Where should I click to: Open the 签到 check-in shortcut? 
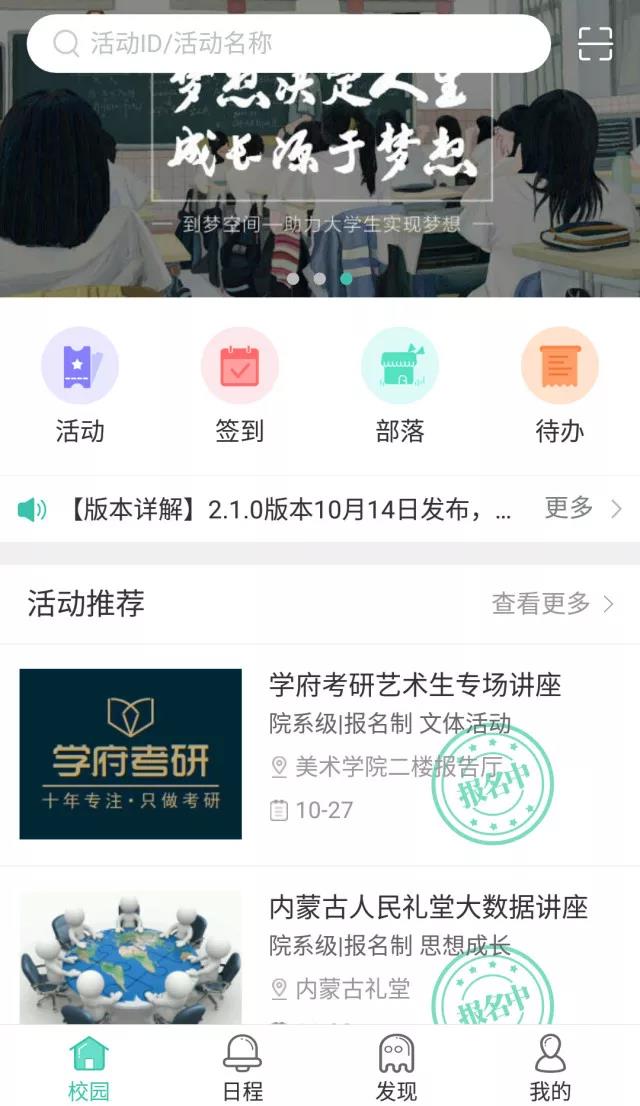(240, 386)
